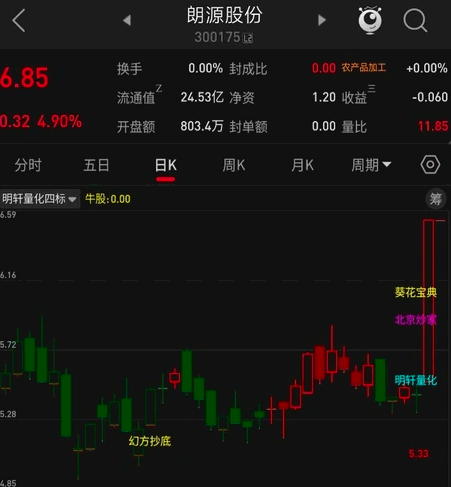Tap the 筹 chip distribution button
Viewport: 451px width, 487px height.
click(x=435, y=199)
